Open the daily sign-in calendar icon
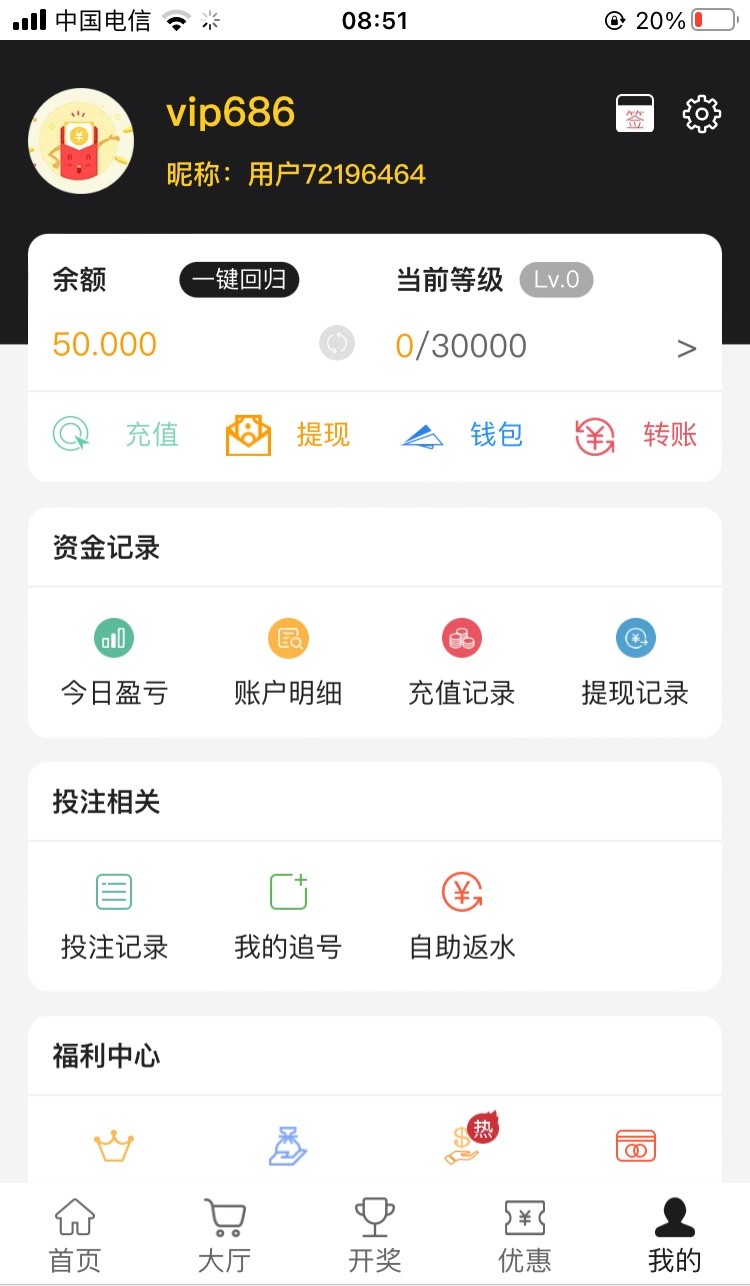 [x=635, y=114]
